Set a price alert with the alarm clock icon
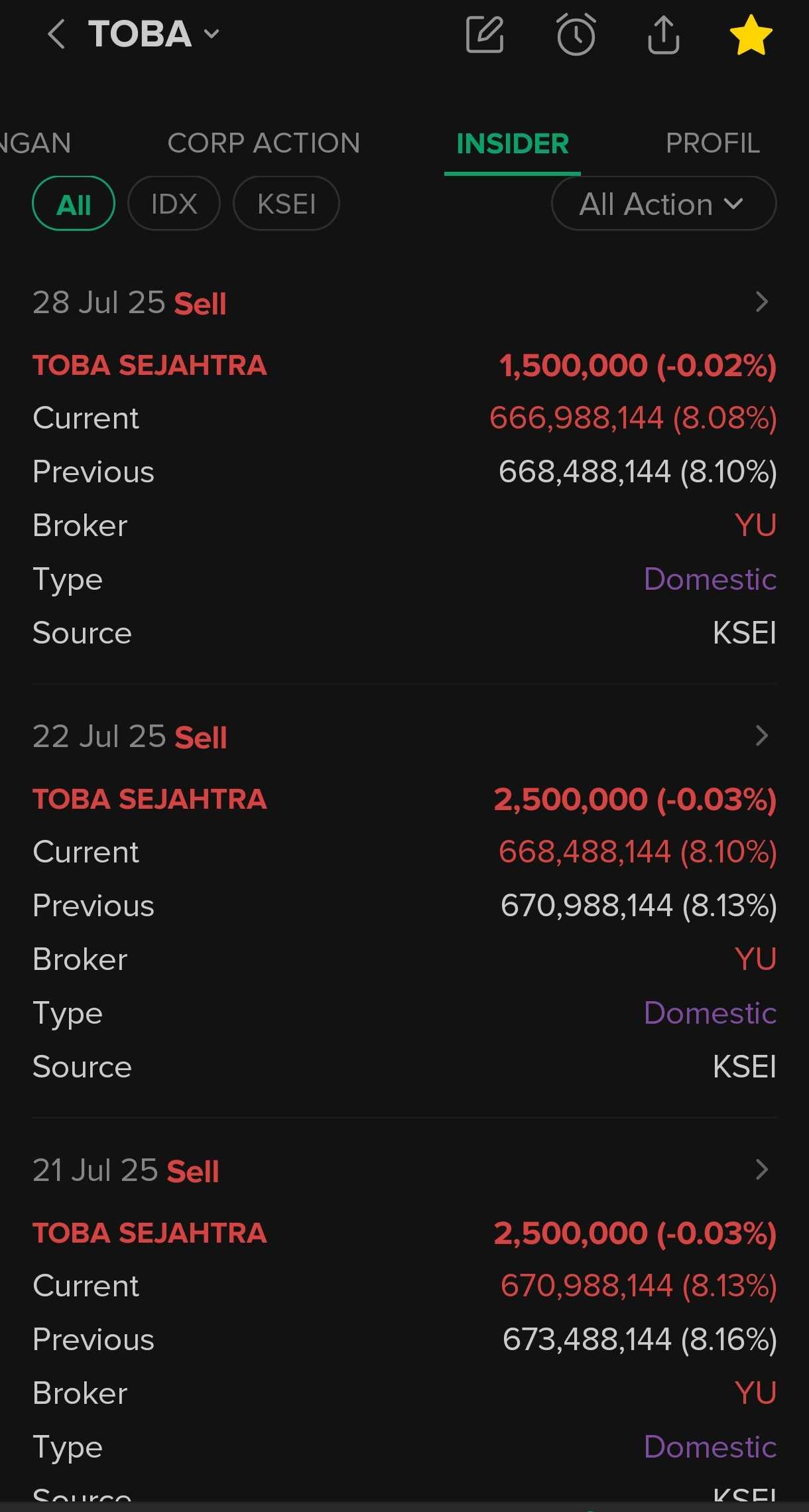Image resolution: width=809 pixels, height=1512 pixels. tap(576, 34)
